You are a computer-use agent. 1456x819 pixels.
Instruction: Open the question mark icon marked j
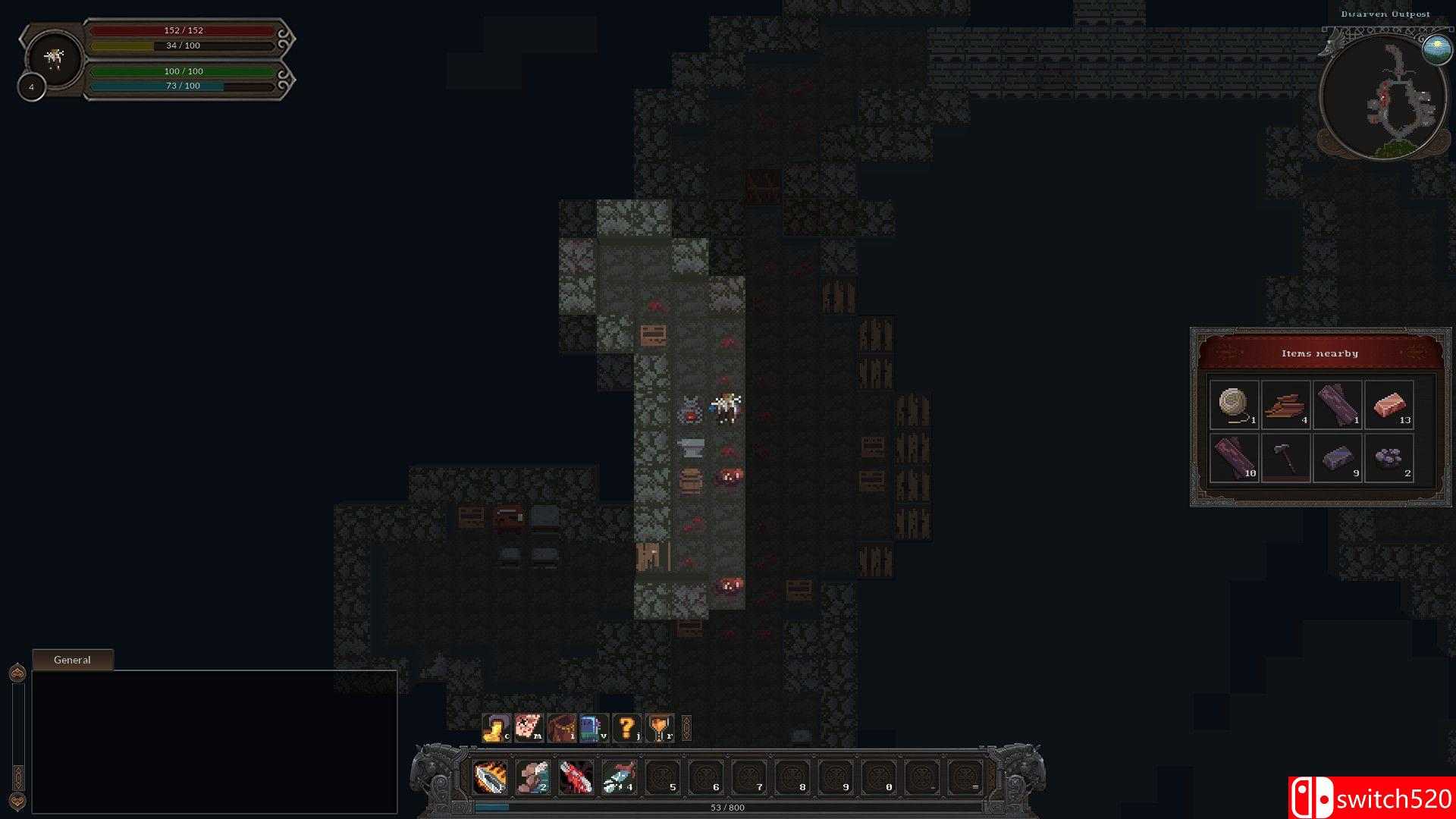pos(627,729)
